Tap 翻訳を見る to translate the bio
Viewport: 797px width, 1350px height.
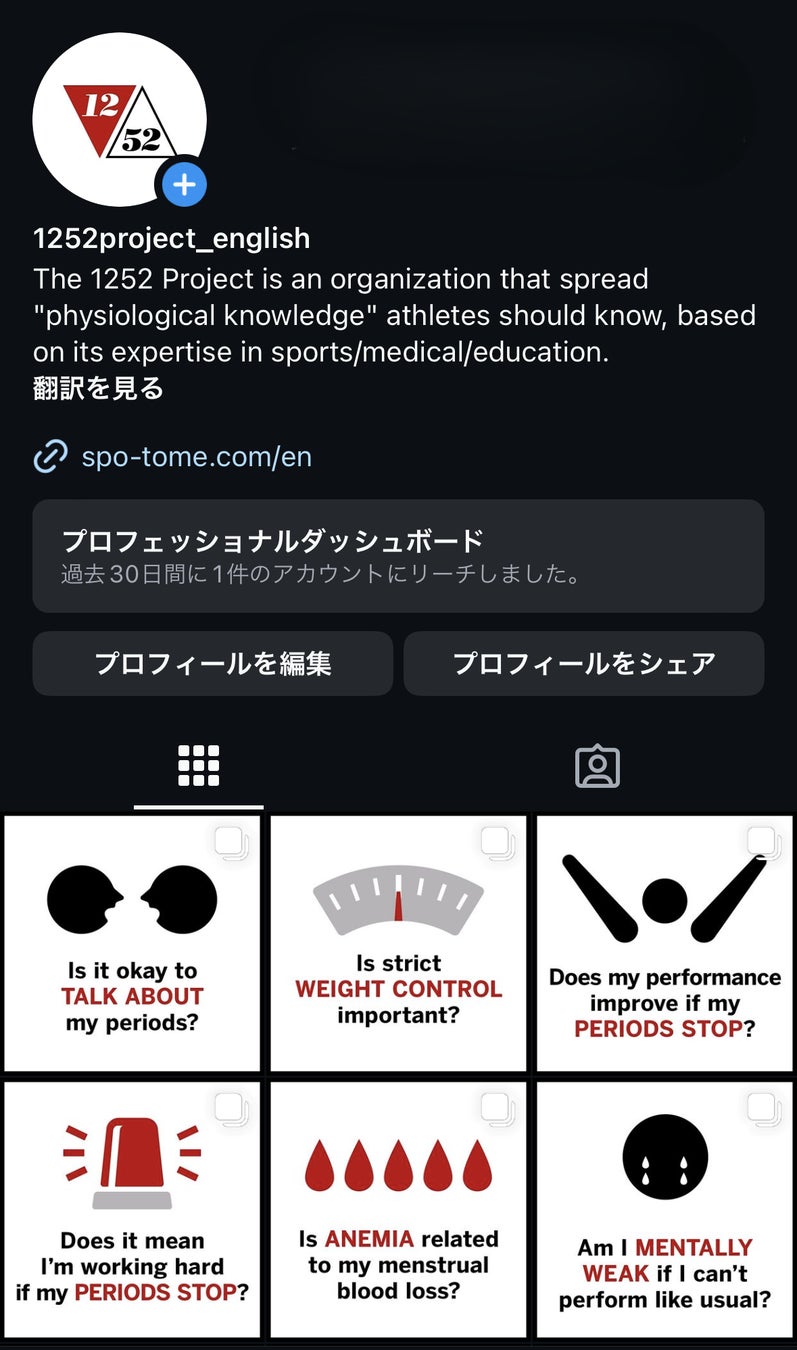(98, 388)
